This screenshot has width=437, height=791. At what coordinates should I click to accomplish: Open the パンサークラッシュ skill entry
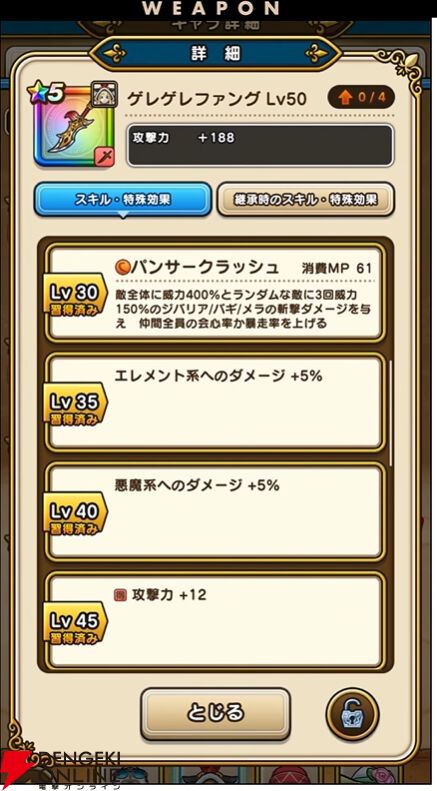click(215, 293)
